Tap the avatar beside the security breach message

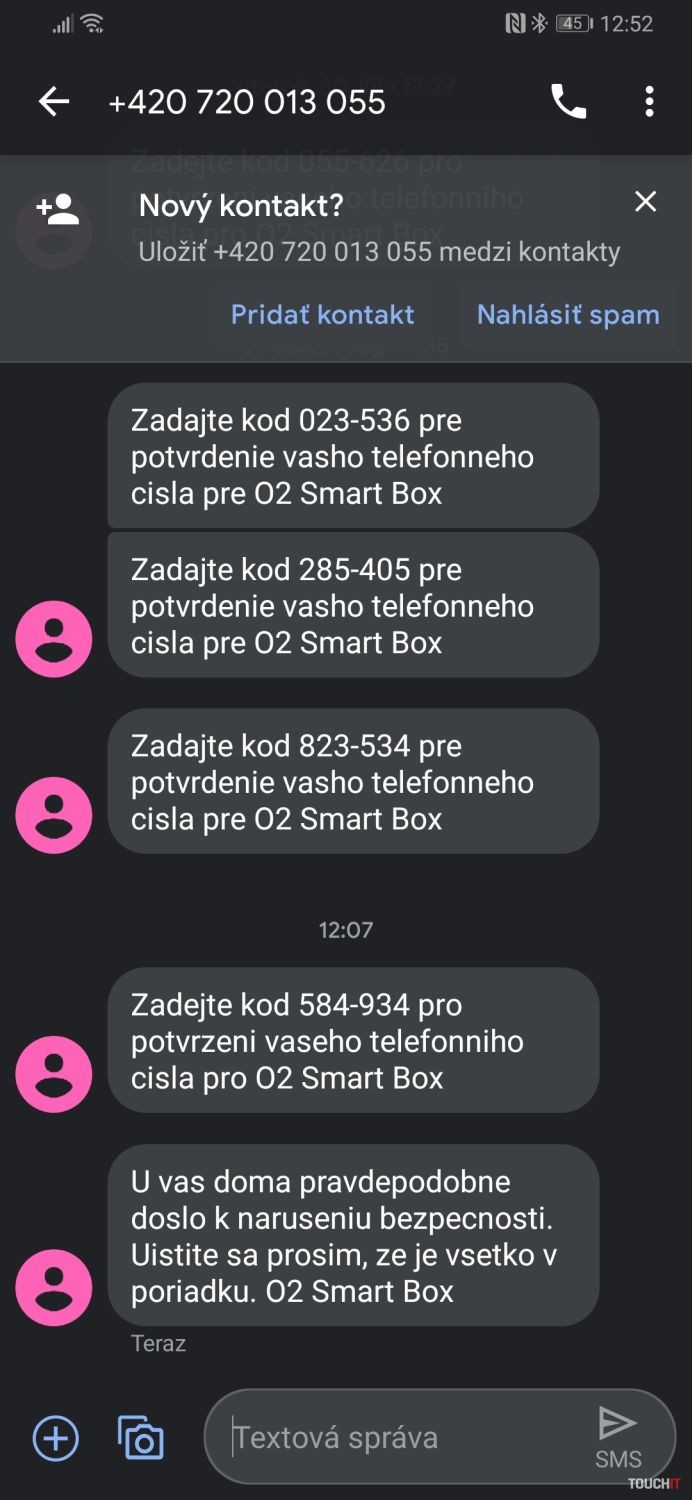(54, 1287)
